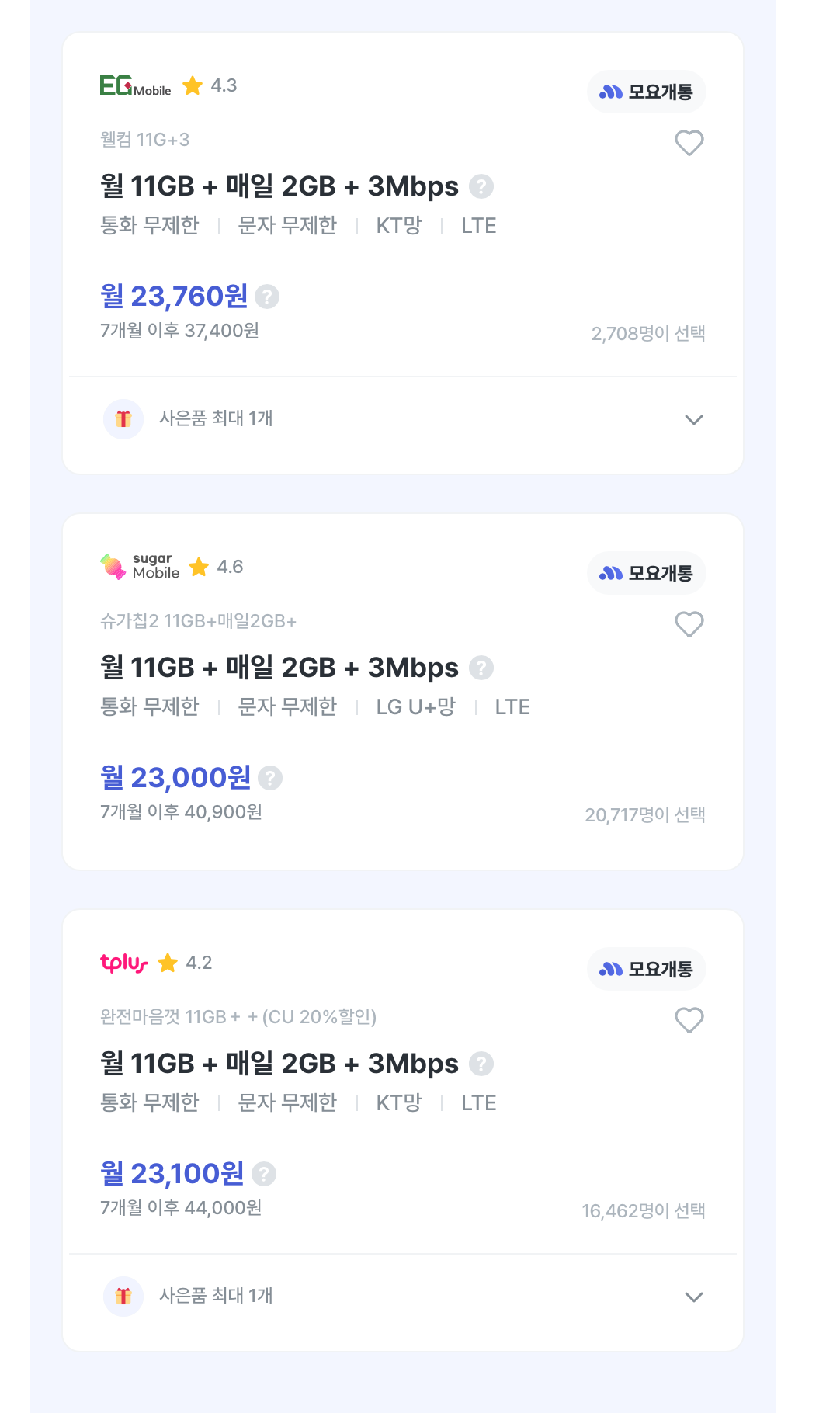Show price help next to 월 23,000원
The height and width of the screenshot is (1413, 840).
270,778
